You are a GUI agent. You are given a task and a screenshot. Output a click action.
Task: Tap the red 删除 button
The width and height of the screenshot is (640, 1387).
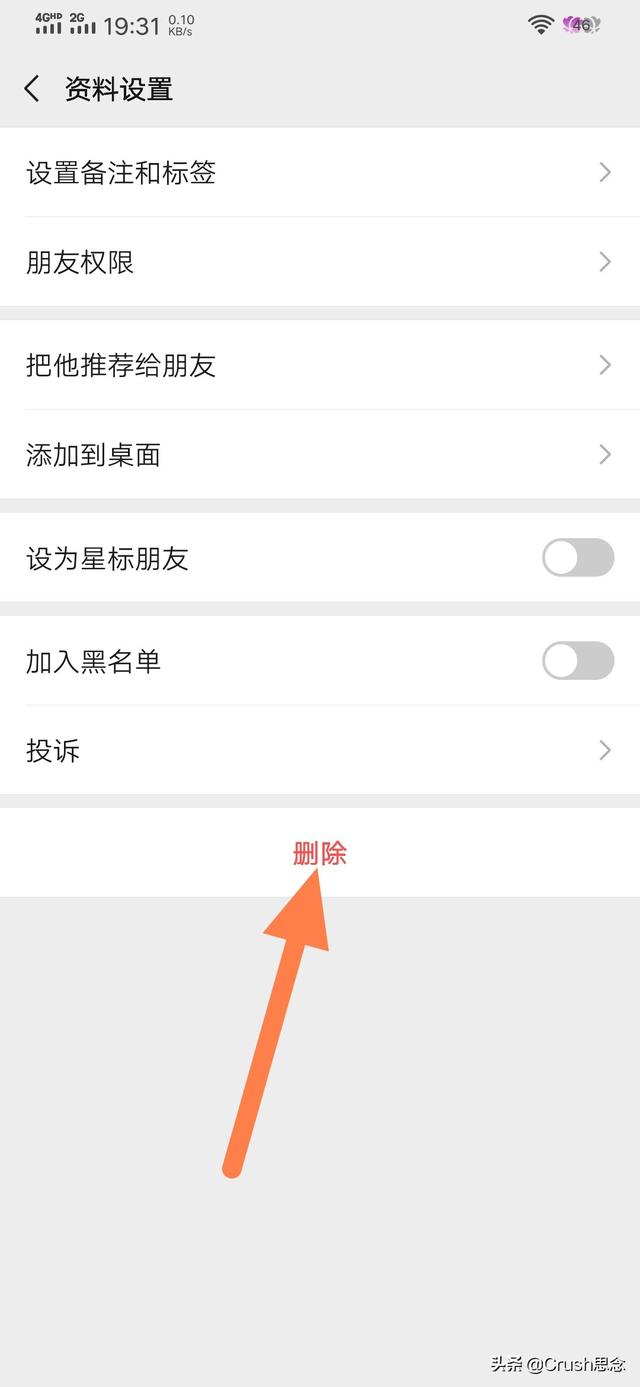[x=320, y=853]
